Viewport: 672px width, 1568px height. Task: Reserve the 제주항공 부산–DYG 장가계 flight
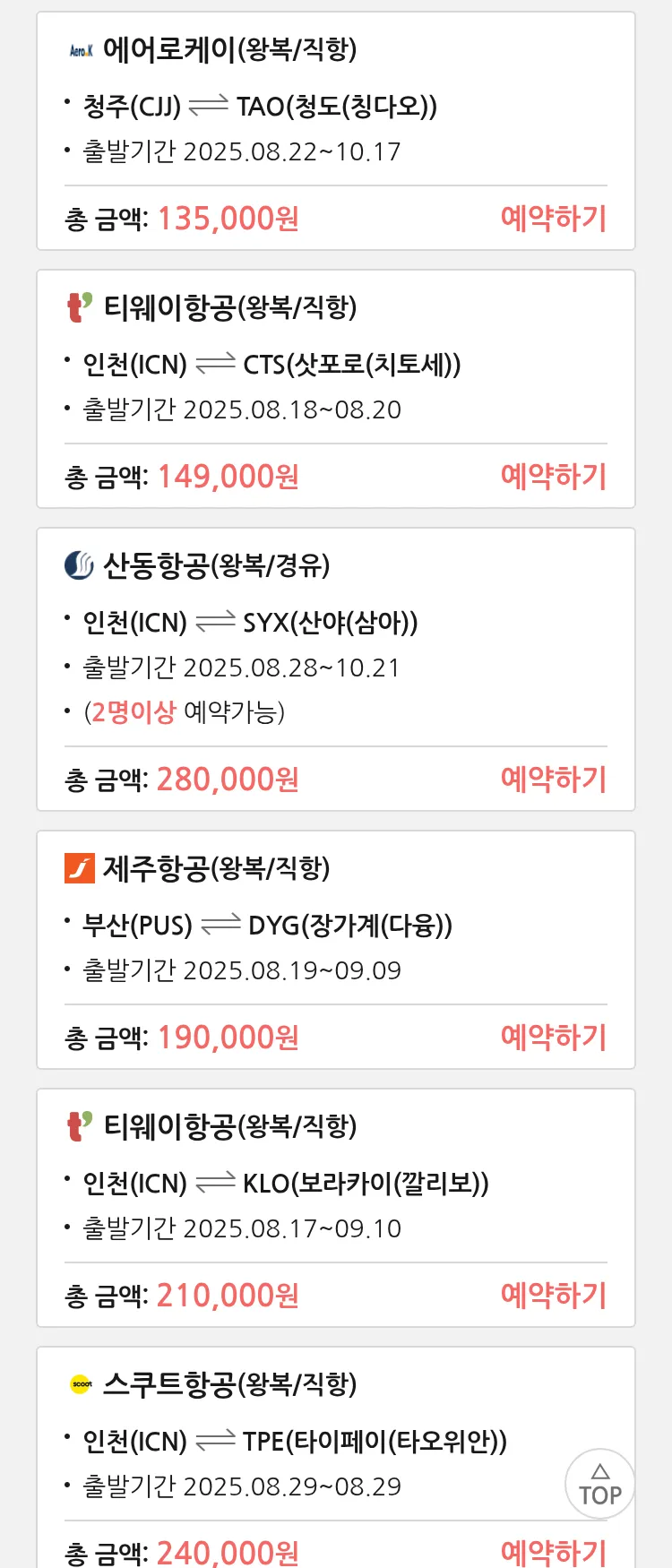(x=554, y=1038)
